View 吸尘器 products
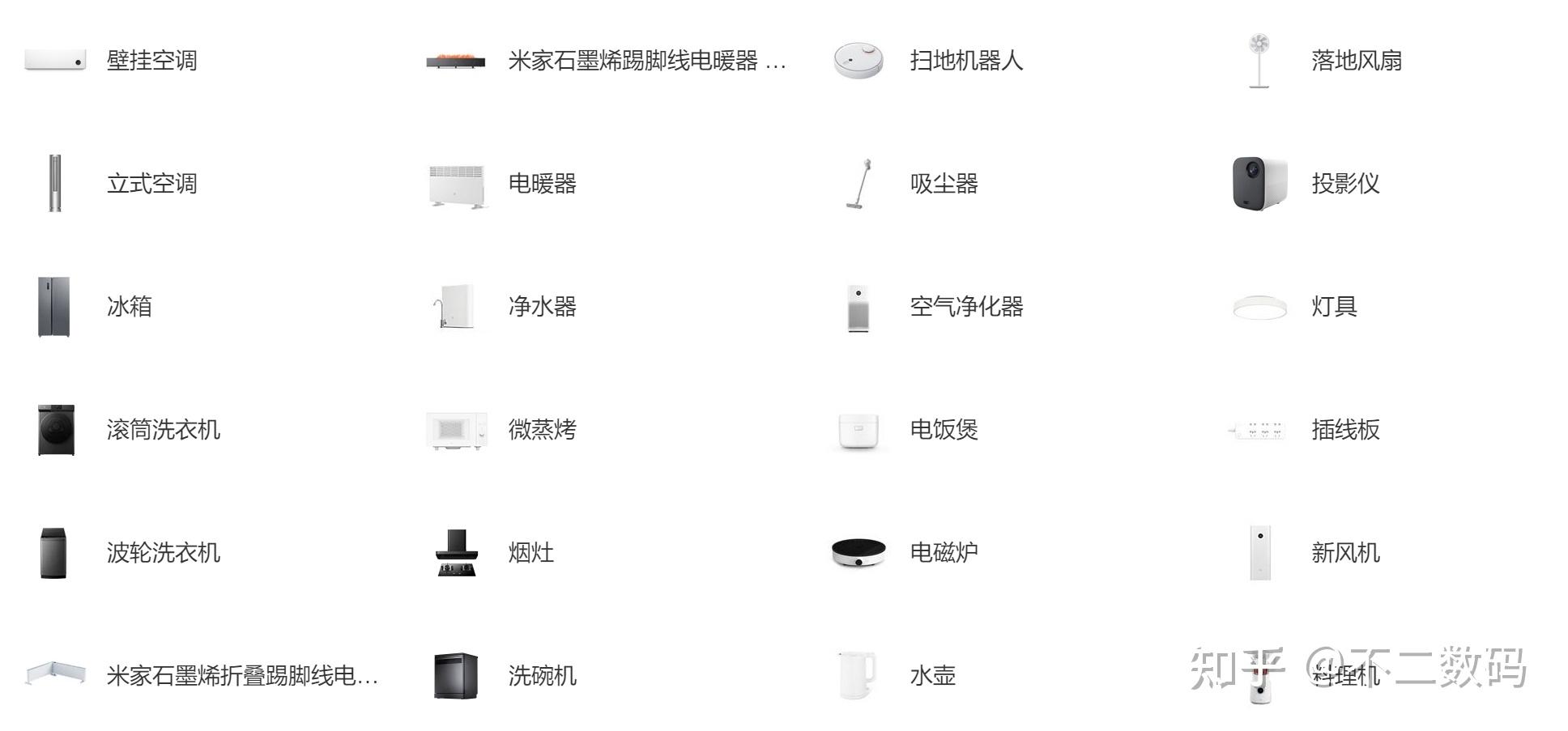Screen dimensions: 1568x731 point(944,184)
